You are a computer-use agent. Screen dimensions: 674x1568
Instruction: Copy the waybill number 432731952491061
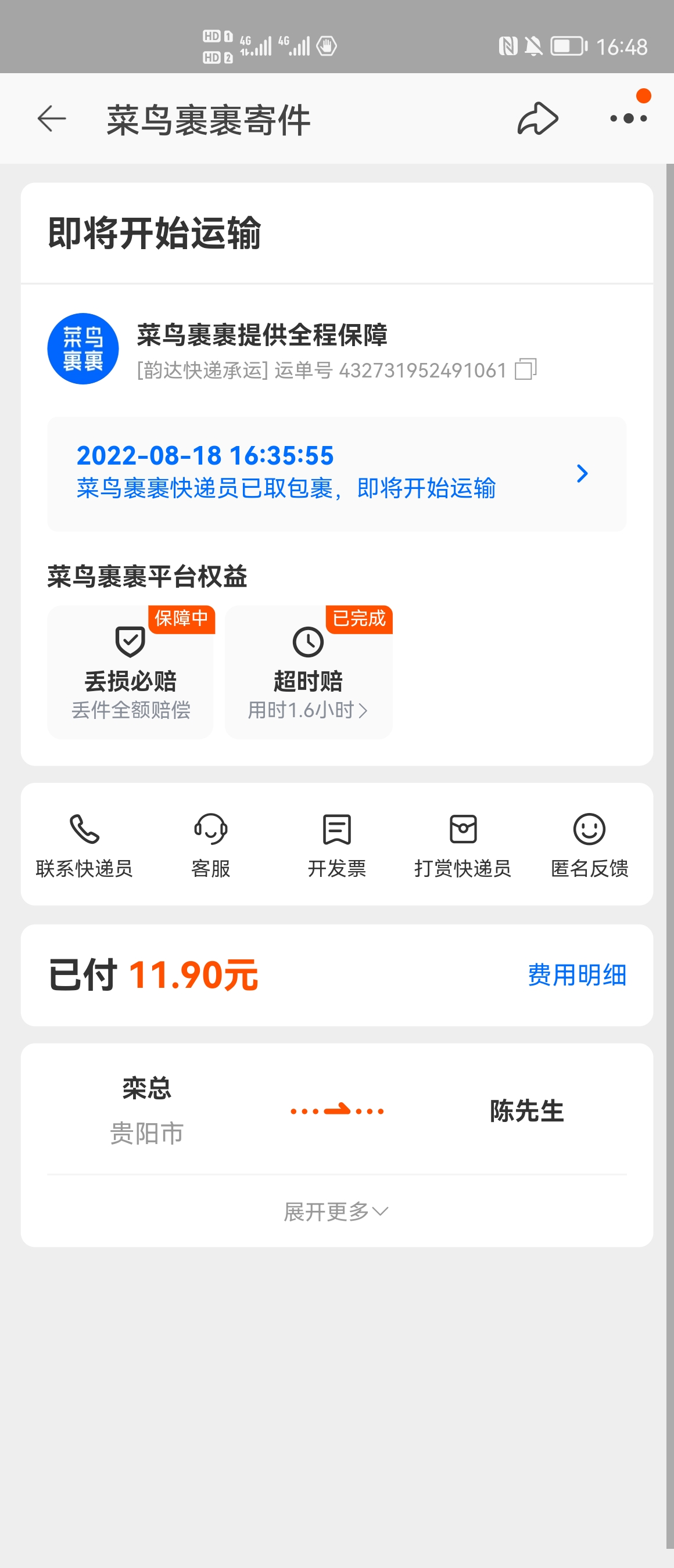point(525,369)
